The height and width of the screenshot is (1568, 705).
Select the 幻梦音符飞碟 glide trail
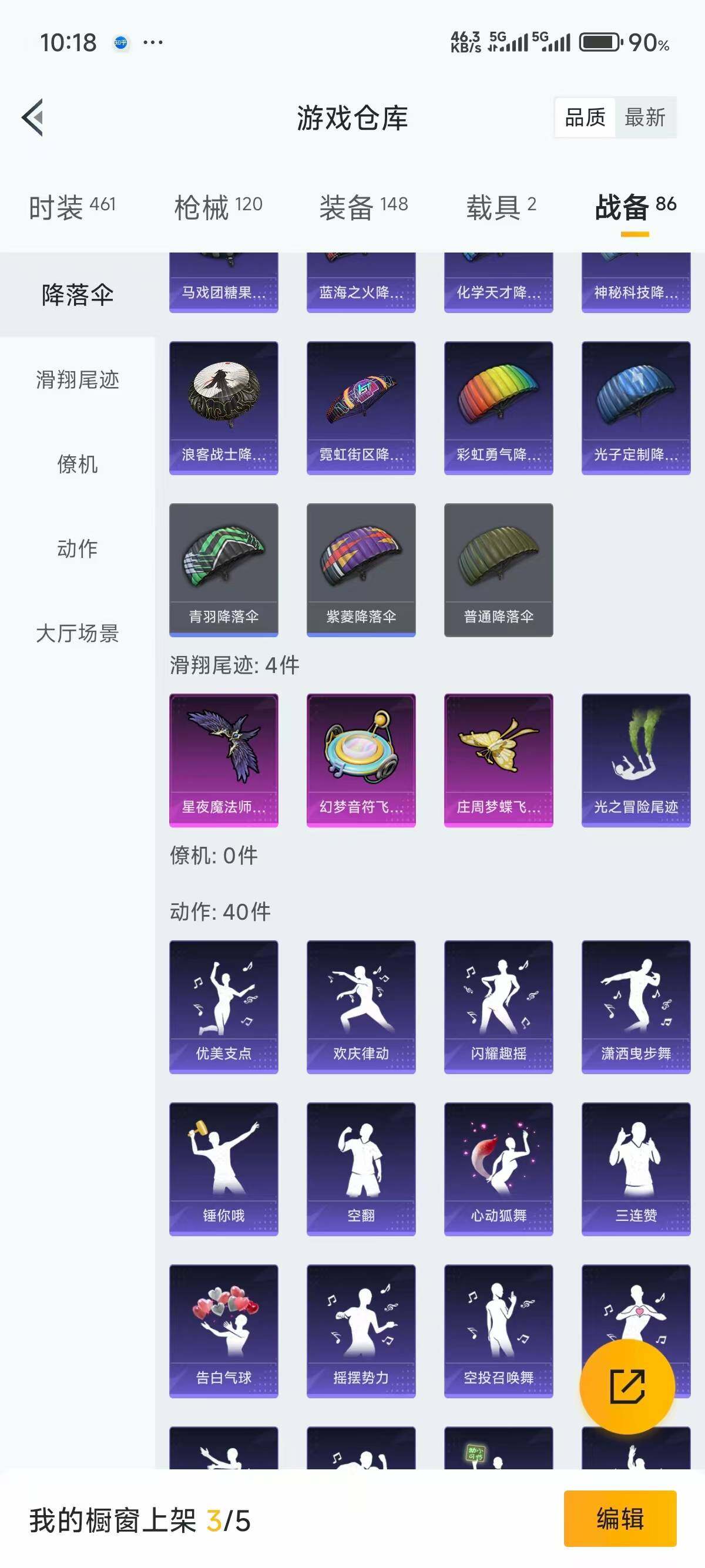click(360, 758)
